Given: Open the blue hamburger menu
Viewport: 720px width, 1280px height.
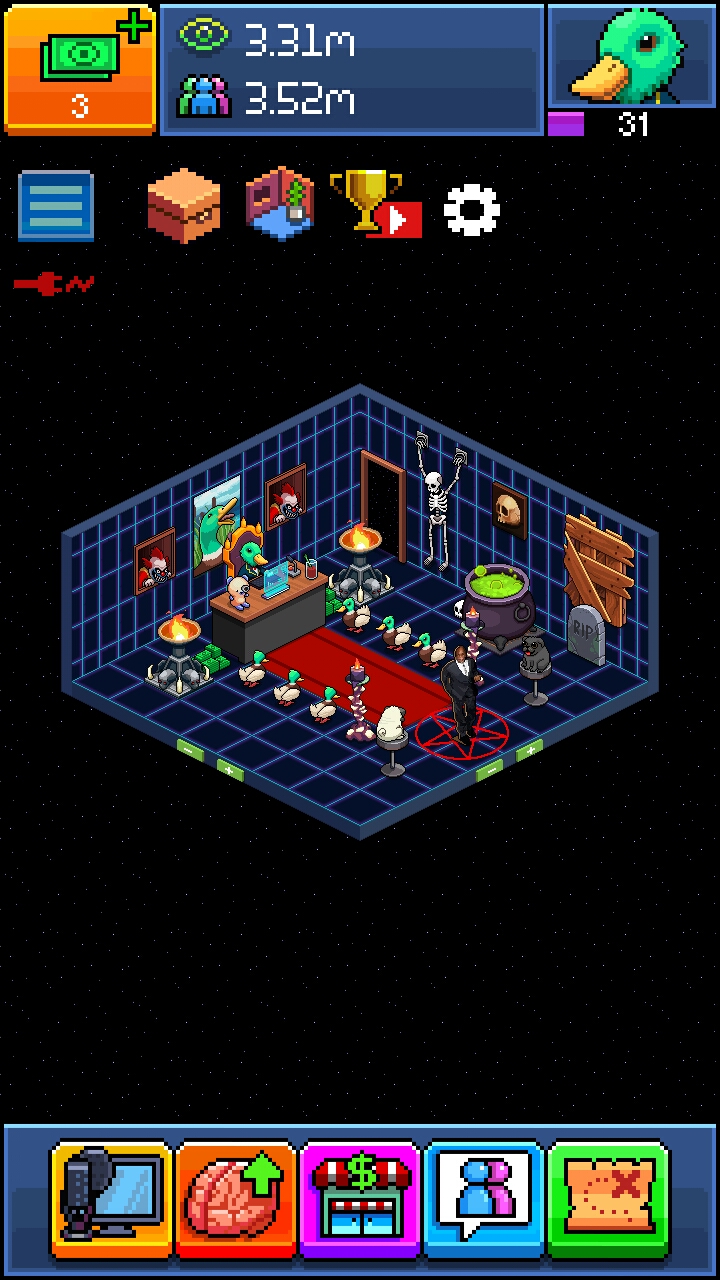Looking at the screenshot, I should pyautogui.click(x=56, y=207).
